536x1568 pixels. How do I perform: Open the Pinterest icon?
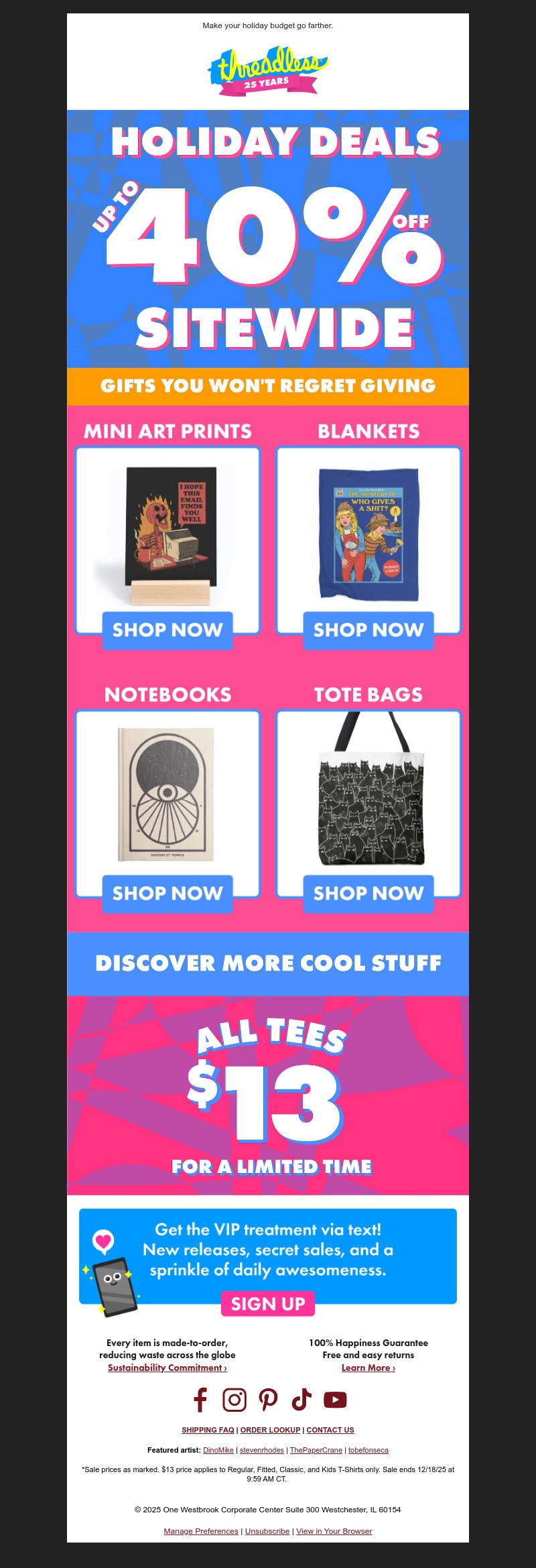click(x=268, y=1400)
